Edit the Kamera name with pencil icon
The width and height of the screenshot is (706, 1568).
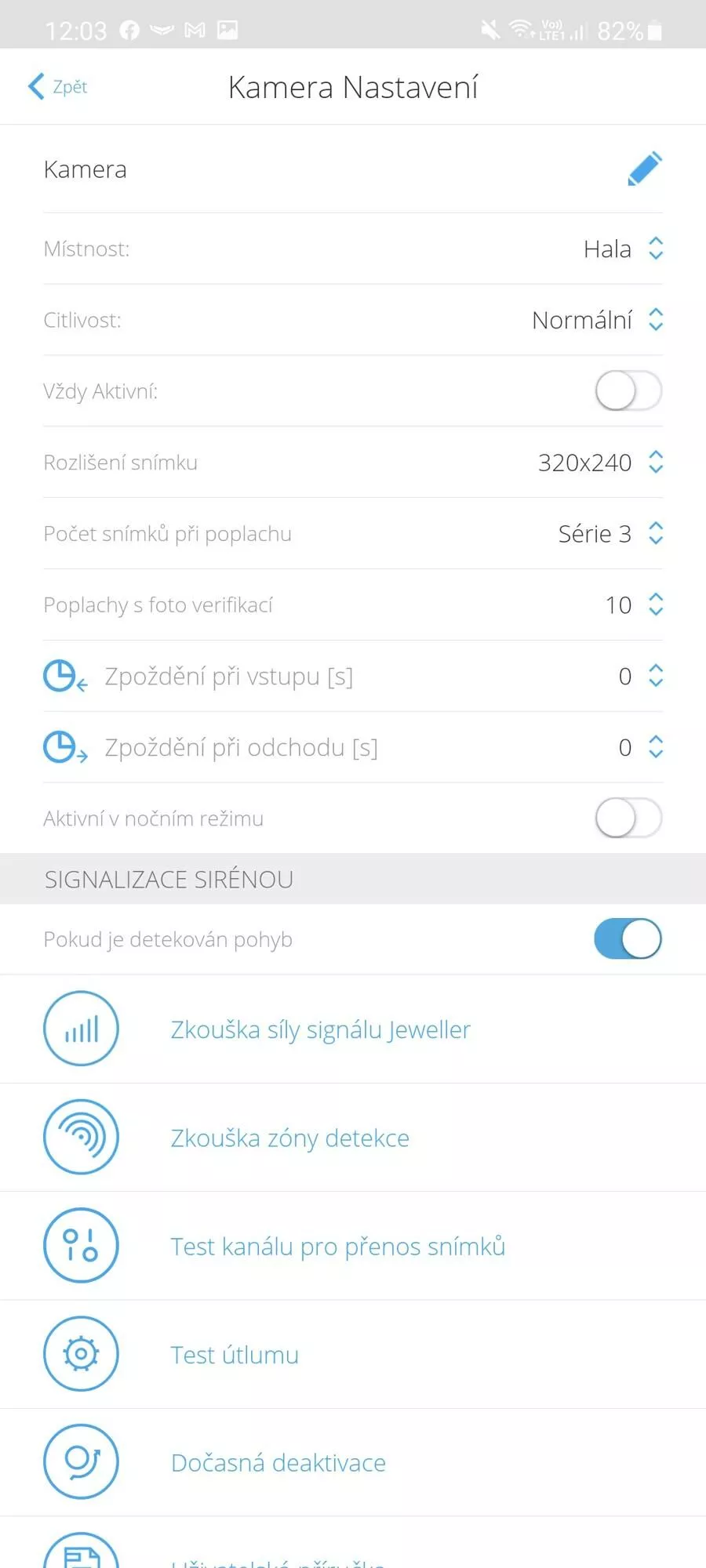[x=645, y=169]
